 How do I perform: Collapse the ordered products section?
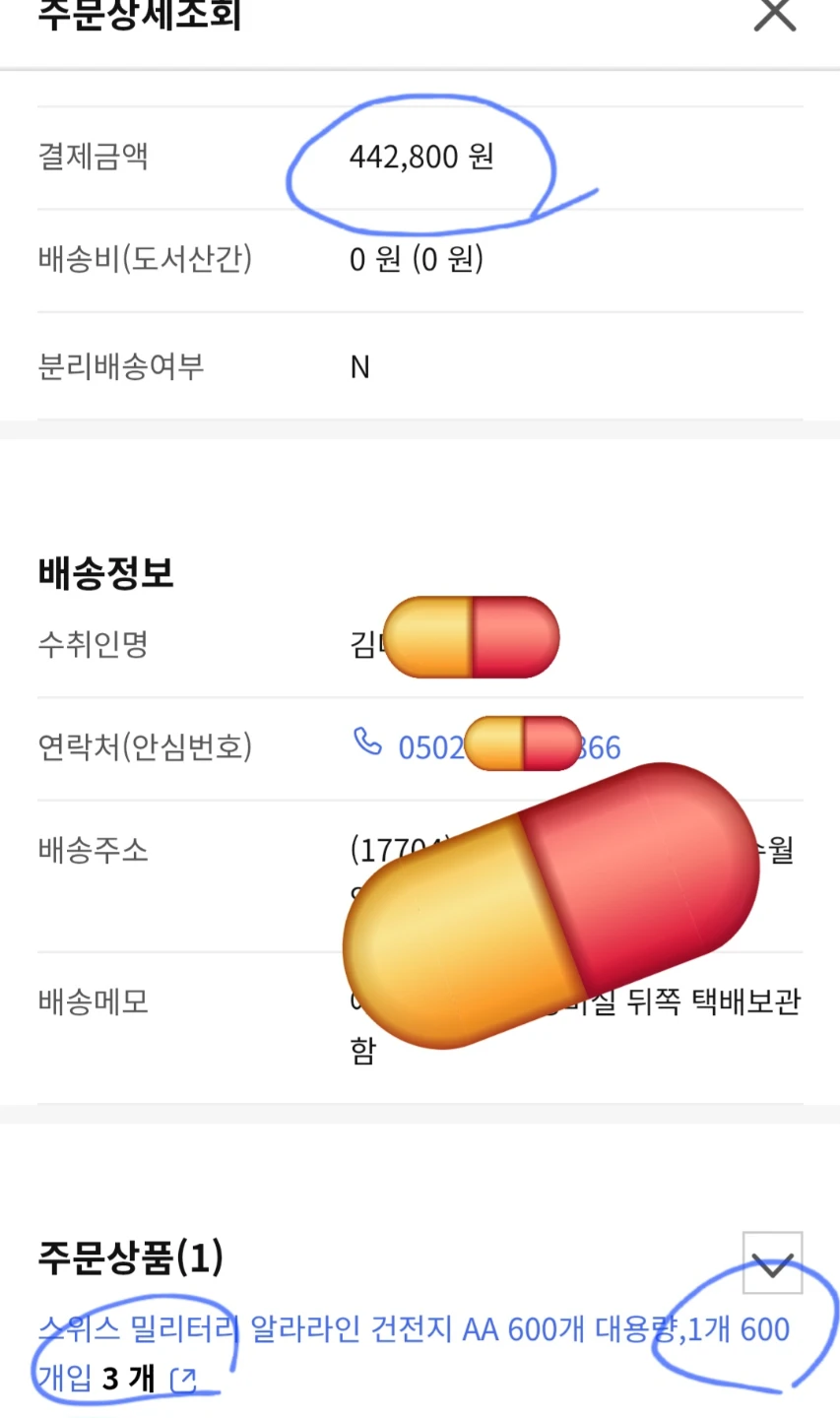[x=772, y=1262]
